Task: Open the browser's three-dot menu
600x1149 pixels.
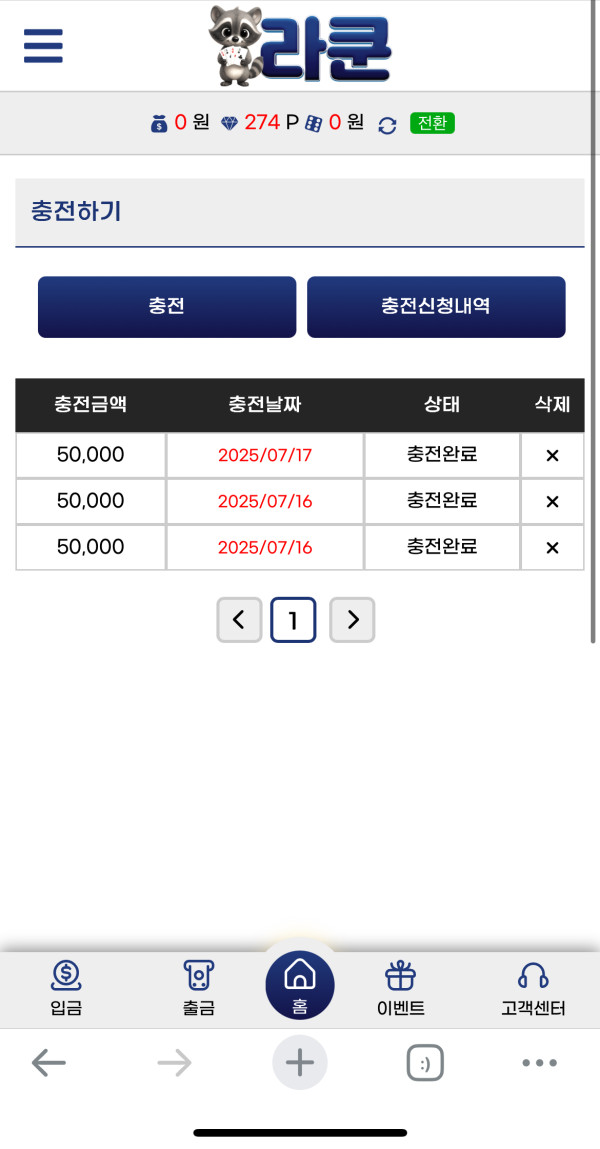Action: pyautogui.click(x=540, y=1063)
